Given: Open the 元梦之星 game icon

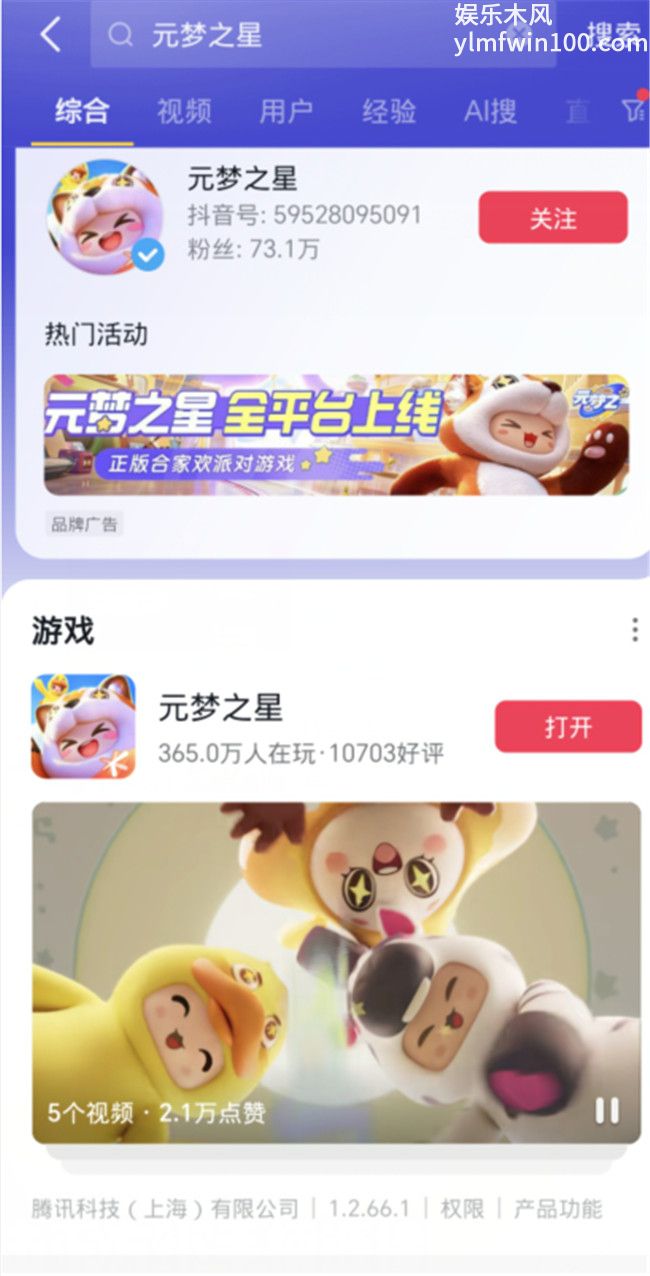Looking at the screenshot, I should (x=84, y=726).
